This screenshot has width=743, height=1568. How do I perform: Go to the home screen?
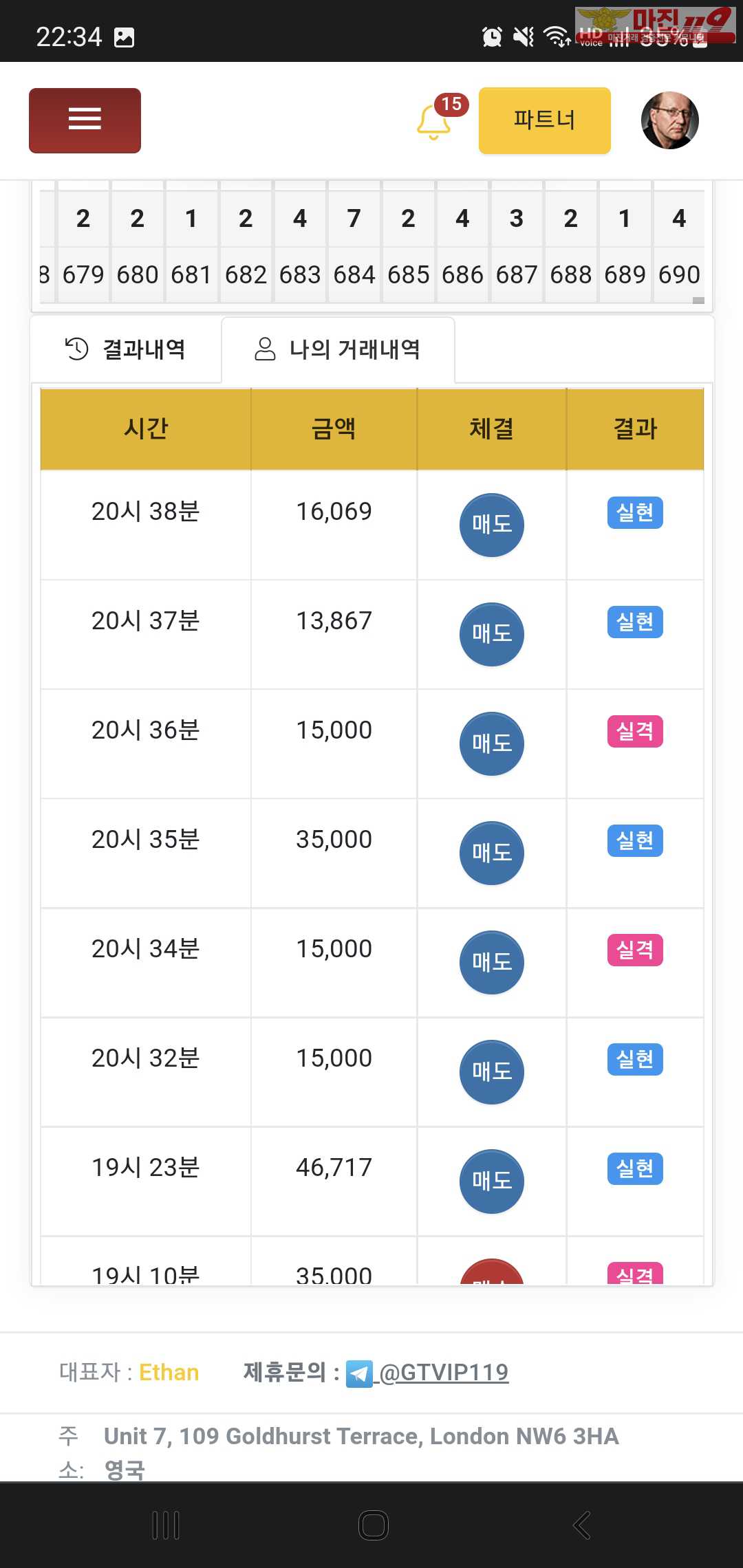tap(374, 1525)
